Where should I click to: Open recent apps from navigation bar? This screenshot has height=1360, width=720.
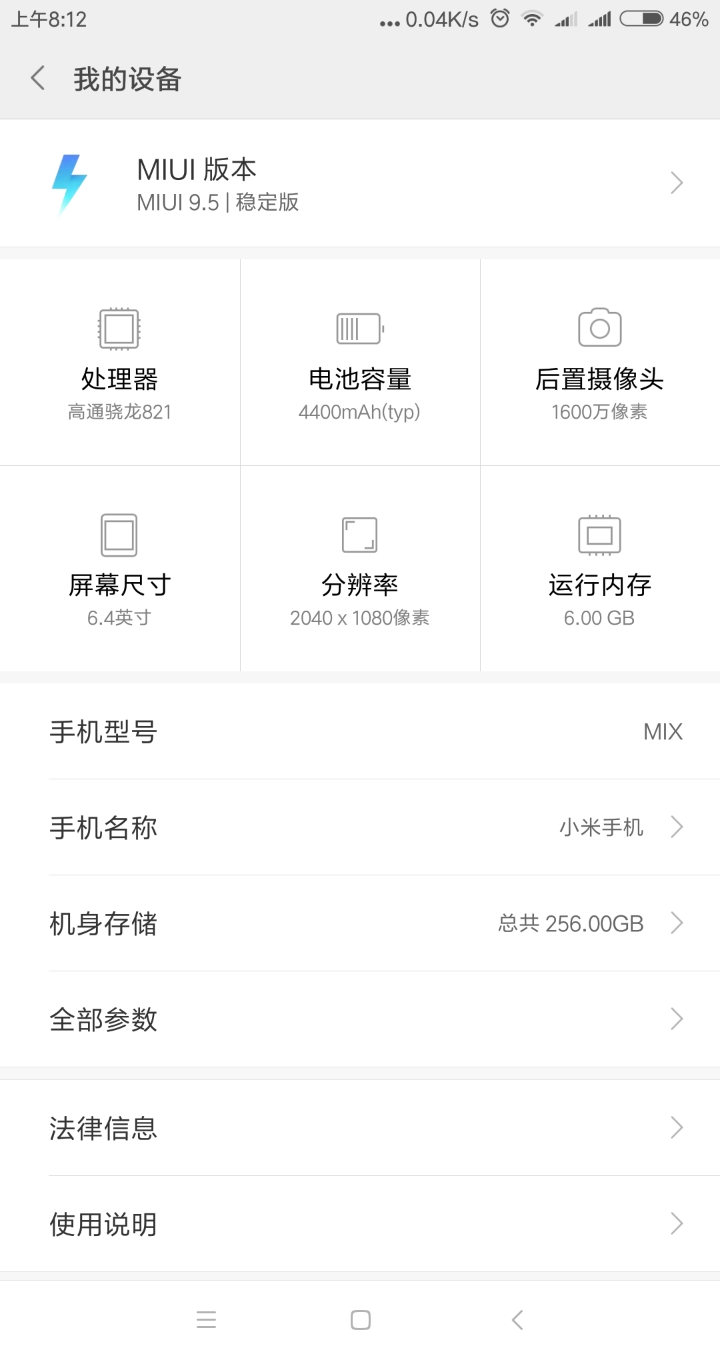[x=206, y=1320]
